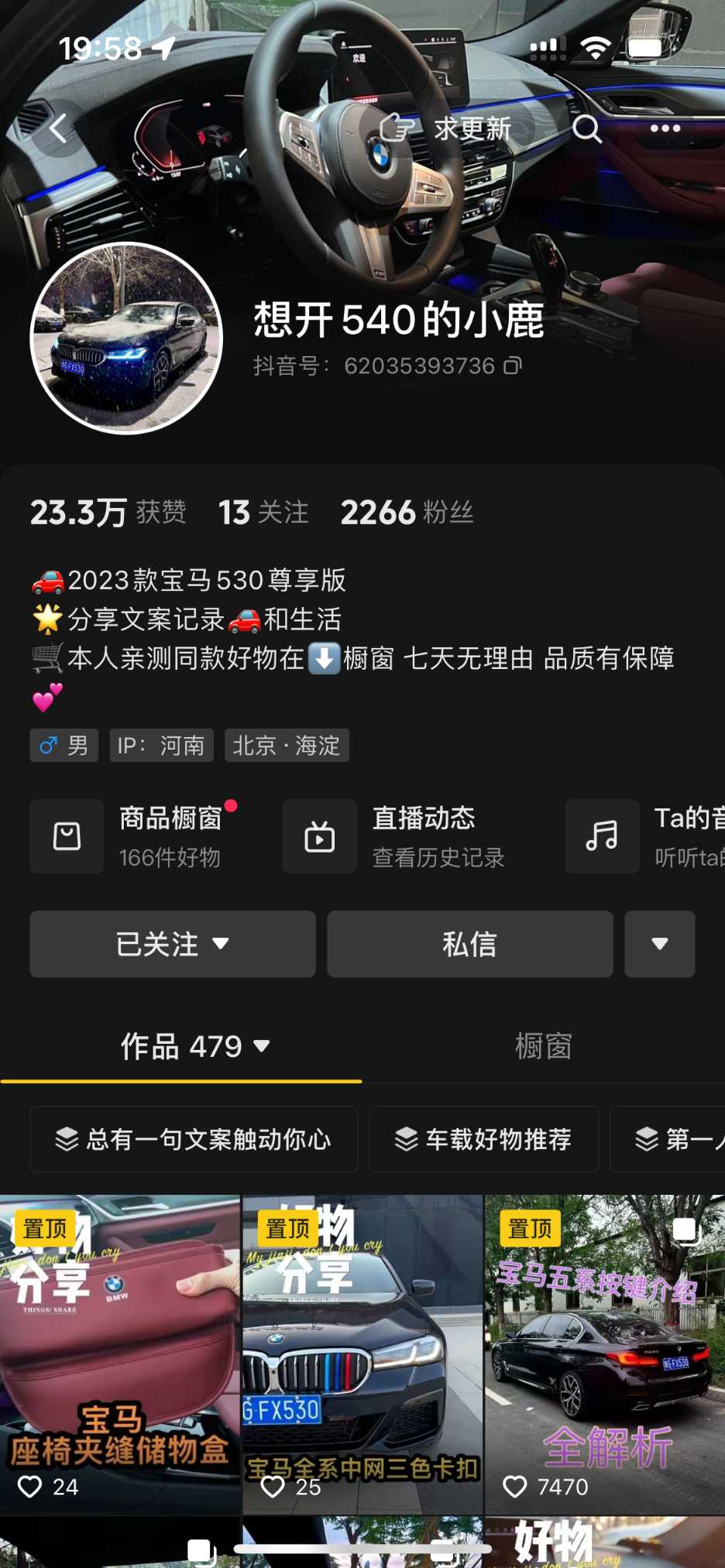Open the pinned 宝马全系中网三色卡扣 video

[364, 1355]
